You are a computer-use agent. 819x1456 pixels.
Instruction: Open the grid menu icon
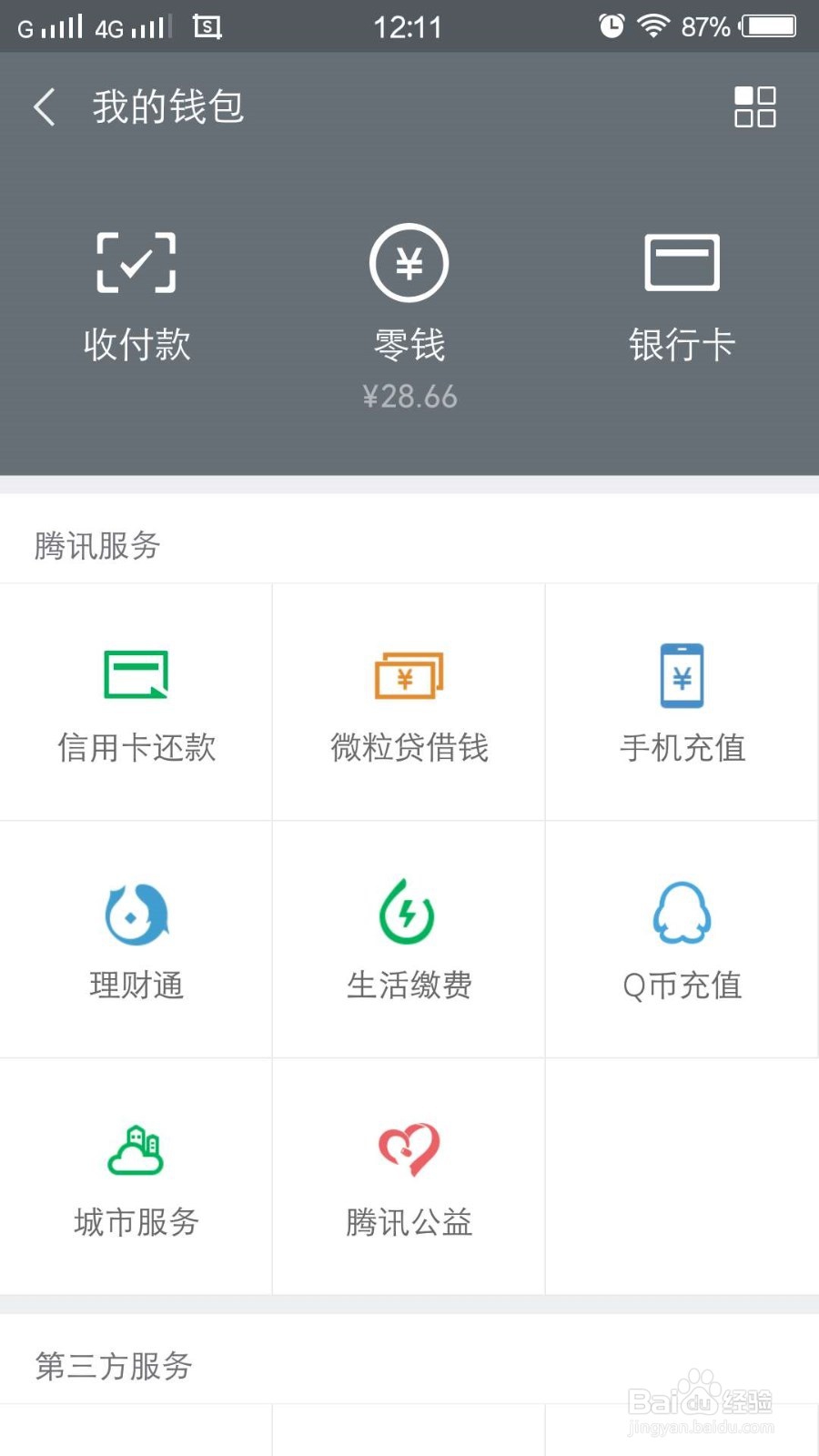(x=754, y=107)
